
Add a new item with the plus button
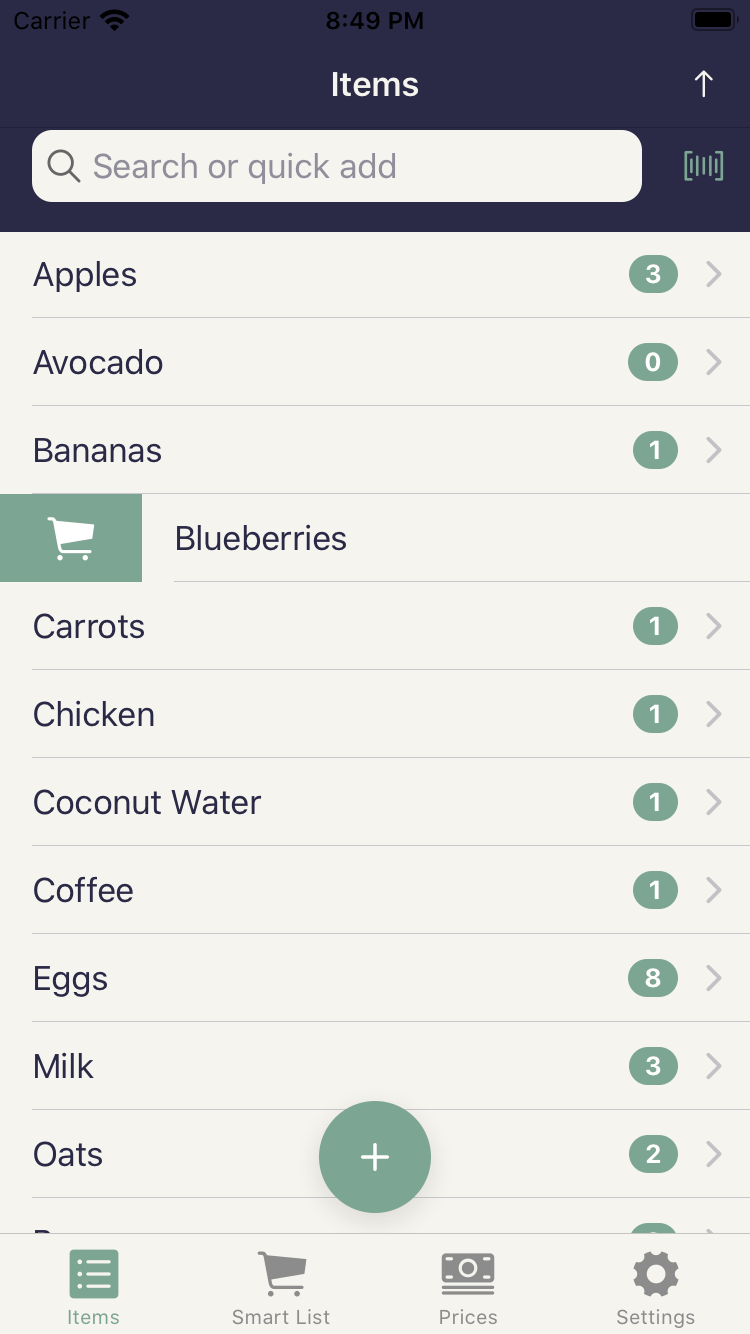click(x=375, y=1157)
